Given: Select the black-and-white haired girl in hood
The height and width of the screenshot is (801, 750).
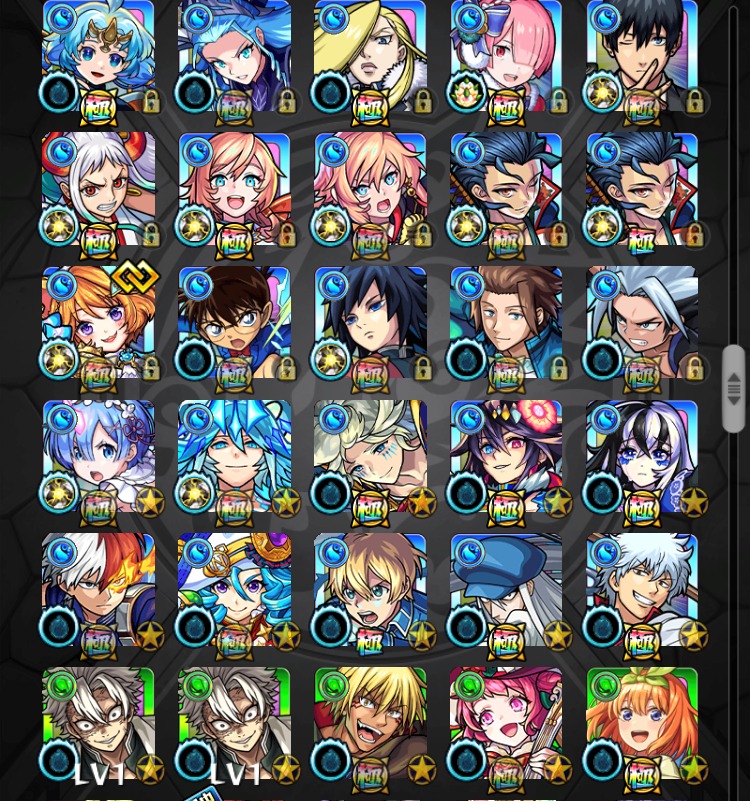Looking at the screenshot, I should [642, 456].
